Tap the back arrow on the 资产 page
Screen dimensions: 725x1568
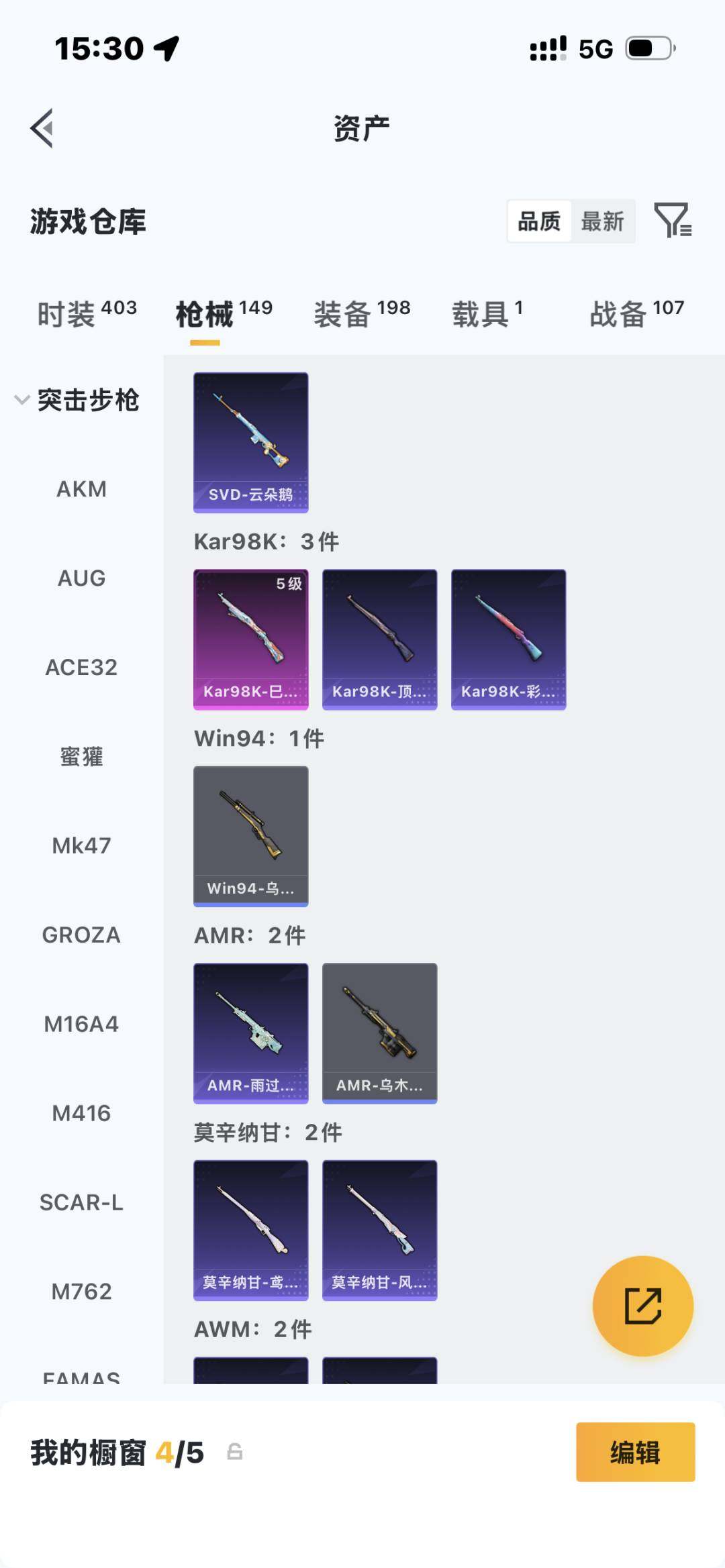(42, 130)
